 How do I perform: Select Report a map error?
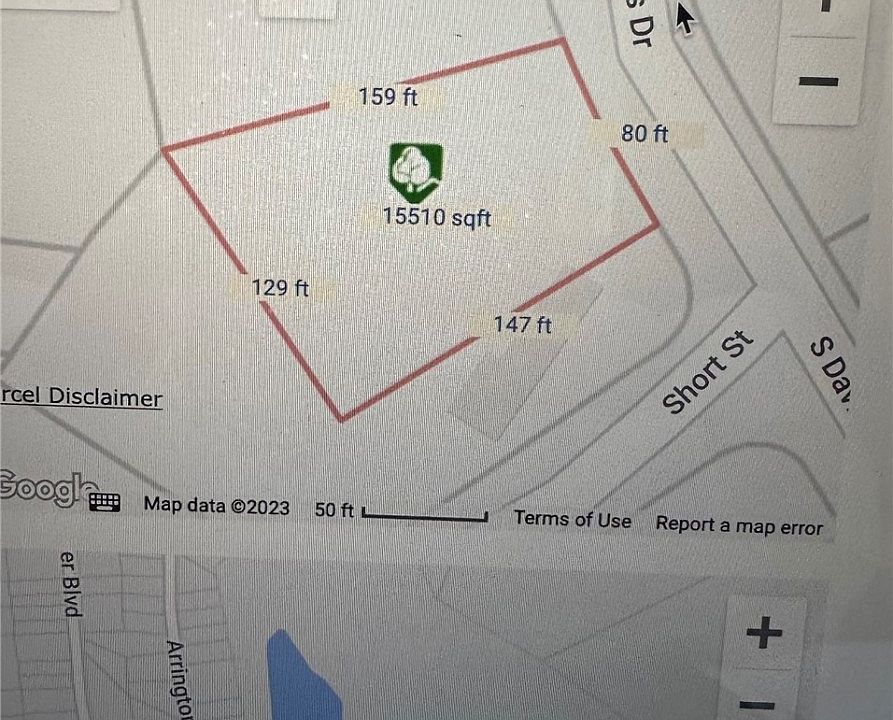(x=739, y=525)
